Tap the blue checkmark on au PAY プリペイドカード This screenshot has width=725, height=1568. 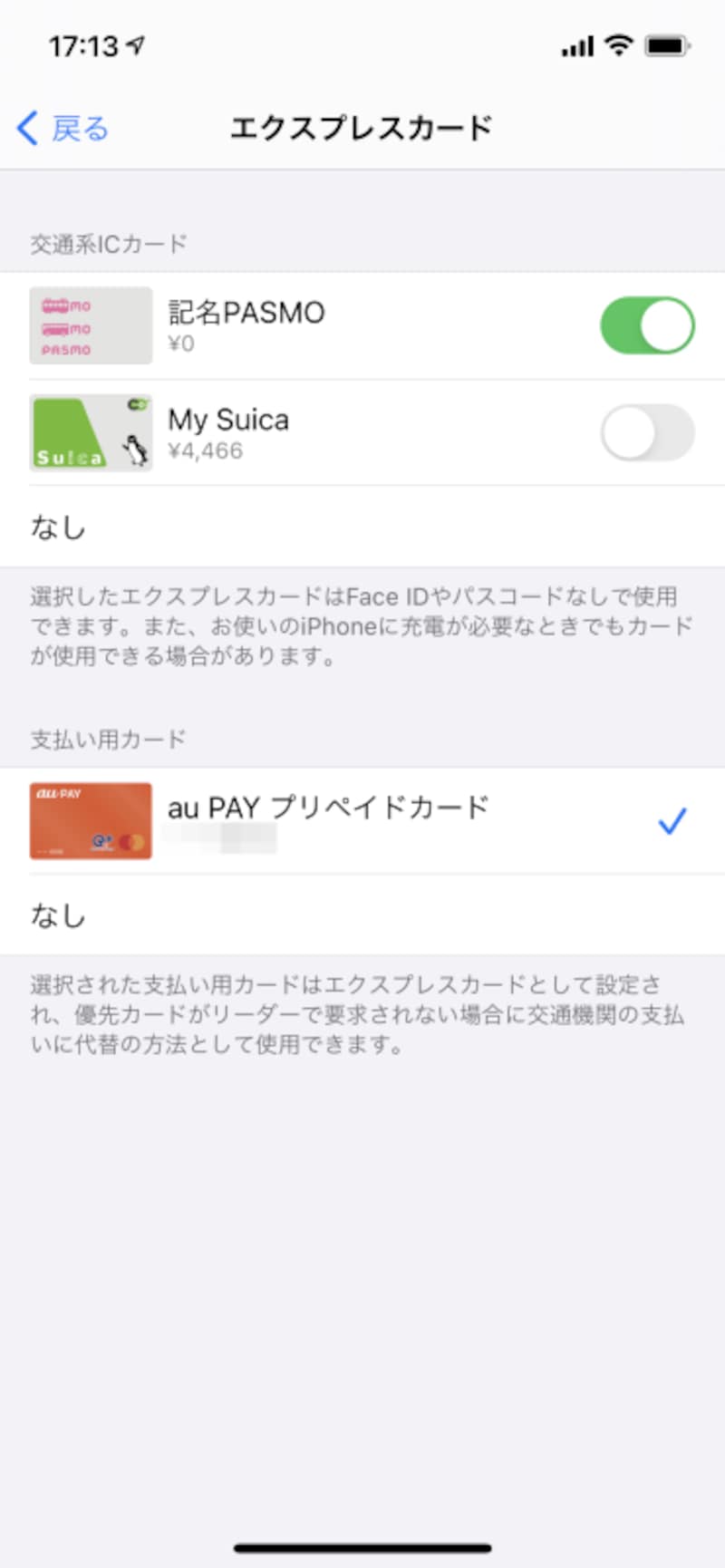point(672,821)
